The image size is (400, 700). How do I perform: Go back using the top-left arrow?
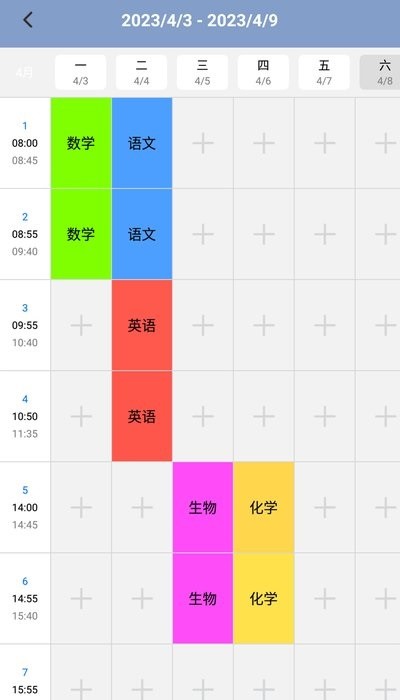tap(28, 20)
